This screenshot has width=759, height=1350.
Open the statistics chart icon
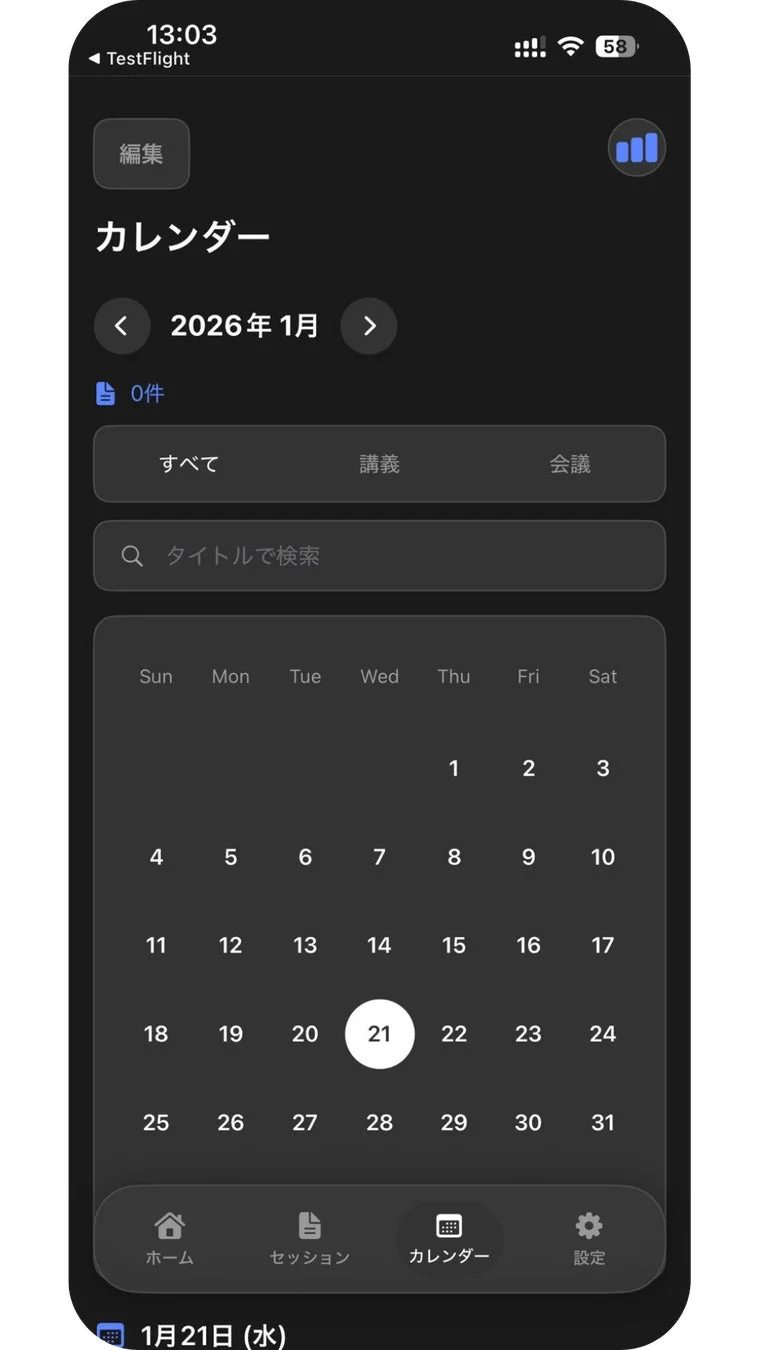pos(636,149)
